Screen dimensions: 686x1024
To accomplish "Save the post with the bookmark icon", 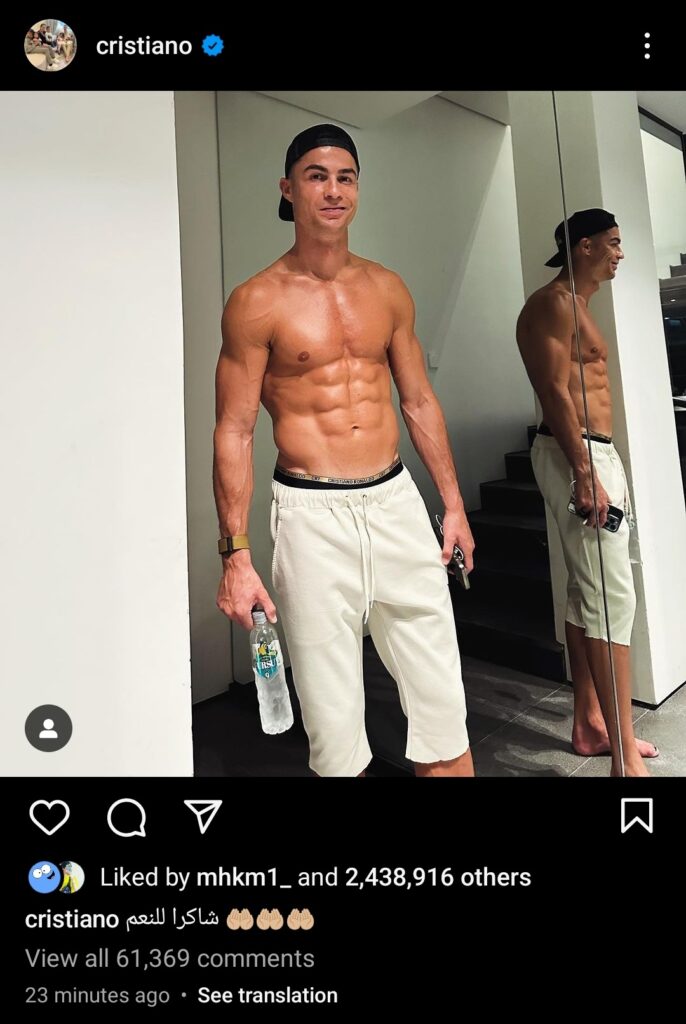I will [636, 816].
